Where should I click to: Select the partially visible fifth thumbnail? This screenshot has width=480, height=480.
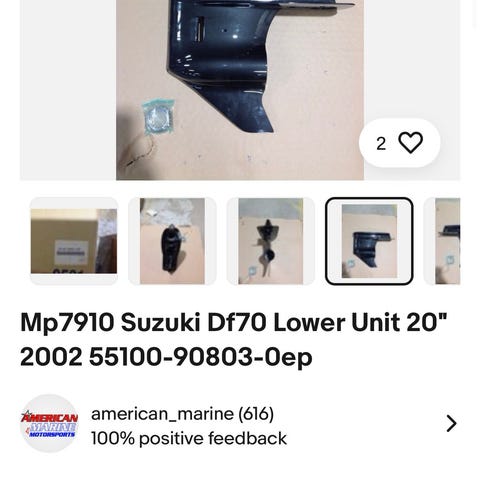tap(442, 241)
